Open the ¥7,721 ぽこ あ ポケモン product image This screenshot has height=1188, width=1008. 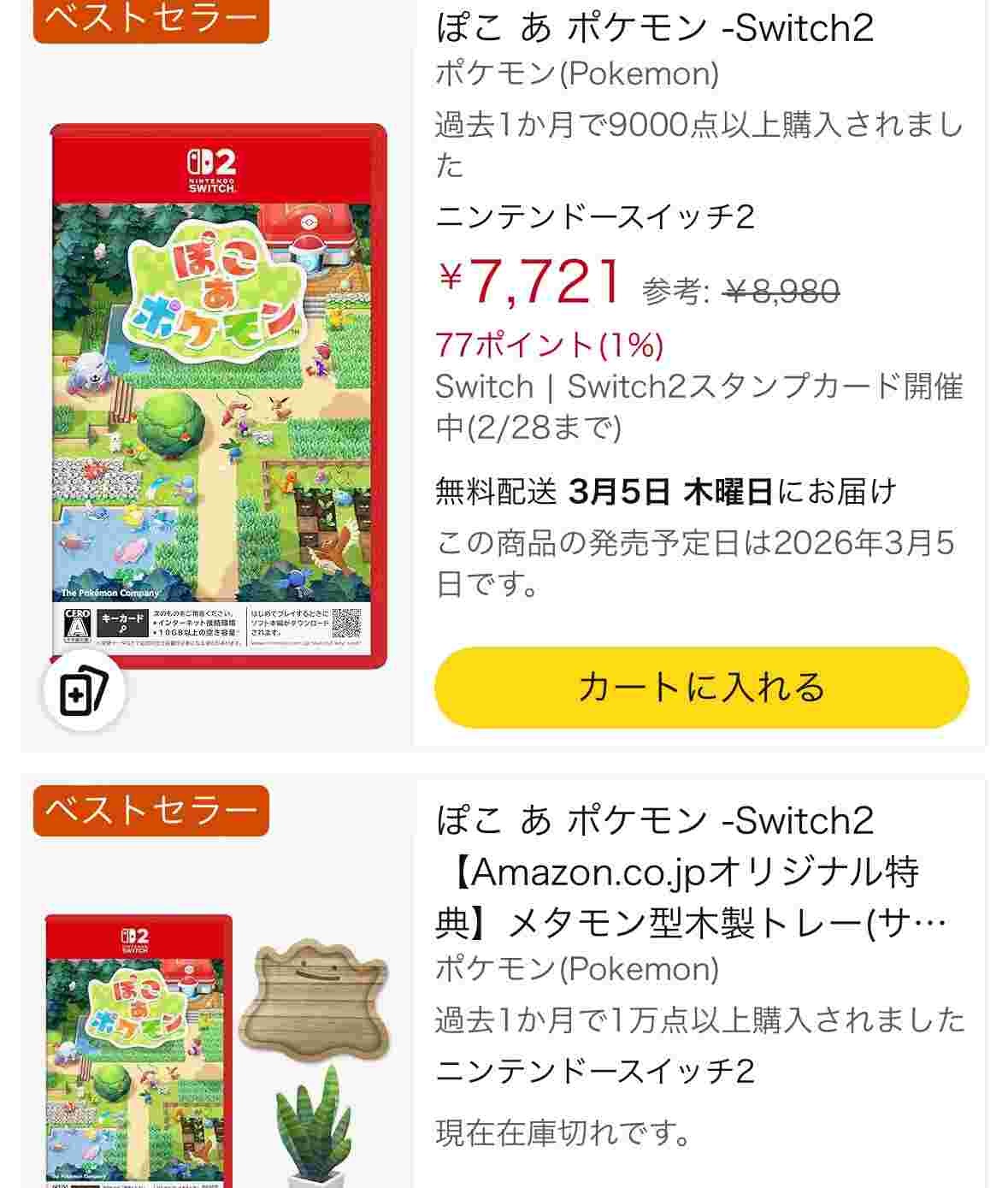pos(218,395)
